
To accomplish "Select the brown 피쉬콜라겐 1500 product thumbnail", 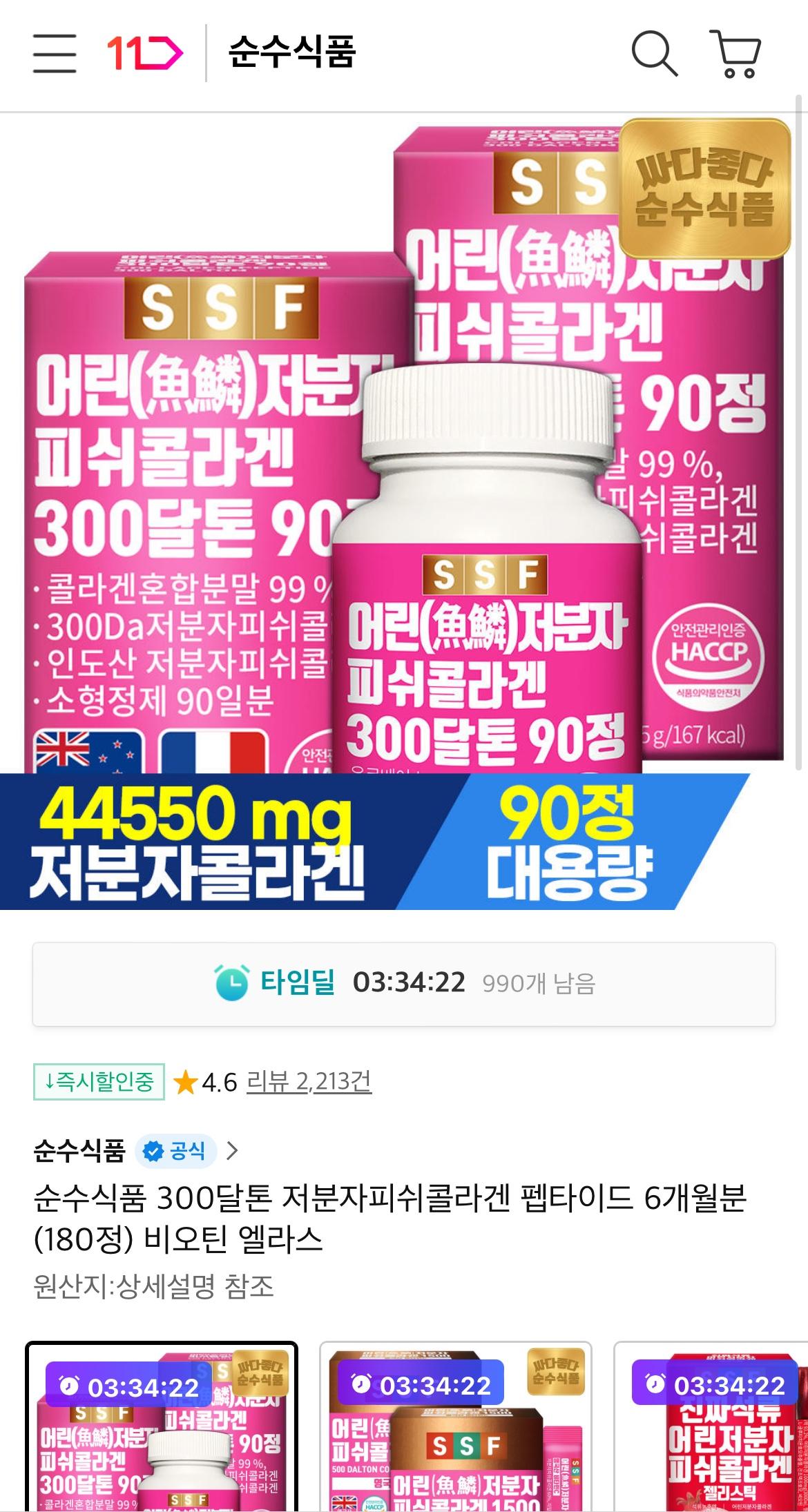I will 456,1427.
